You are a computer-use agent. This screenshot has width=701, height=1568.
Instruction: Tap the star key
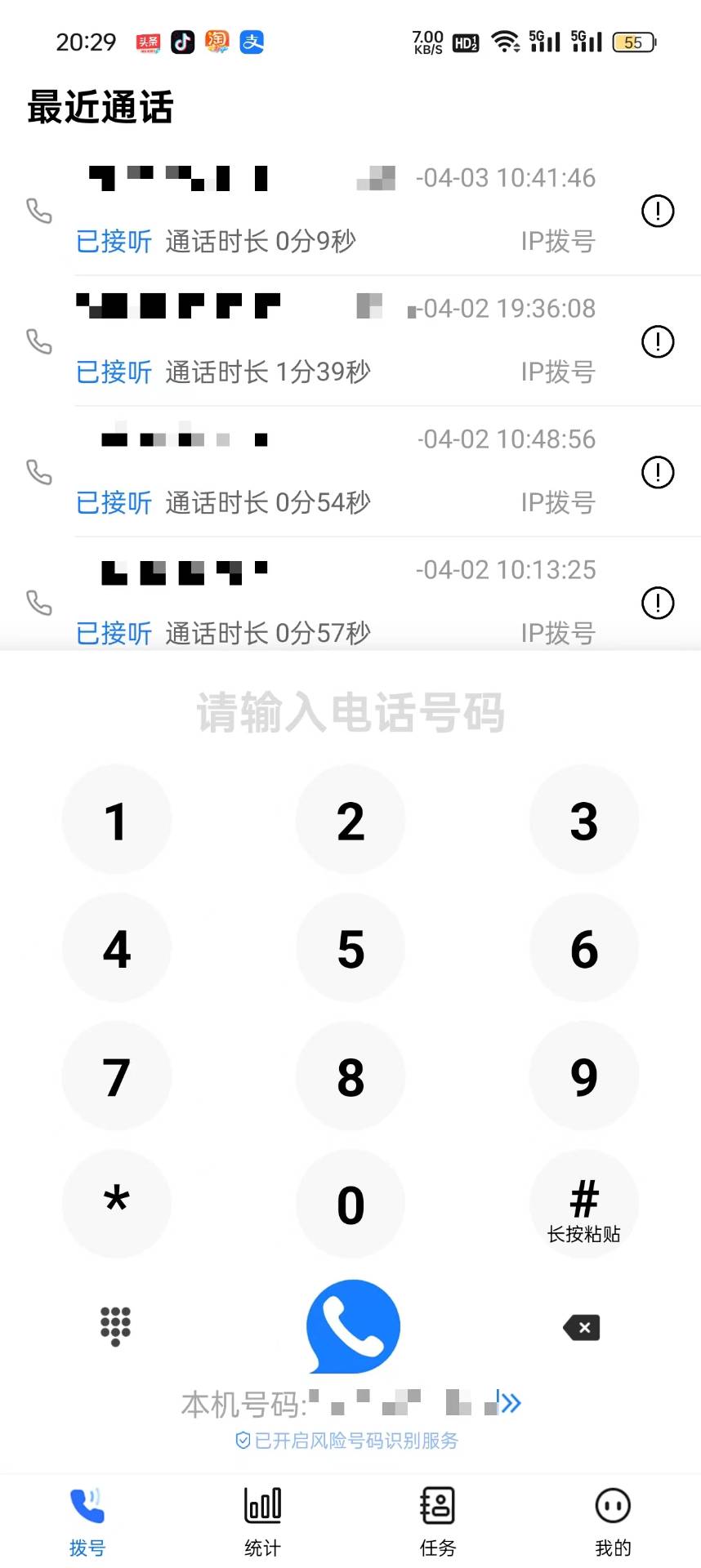coord(117,1202)
